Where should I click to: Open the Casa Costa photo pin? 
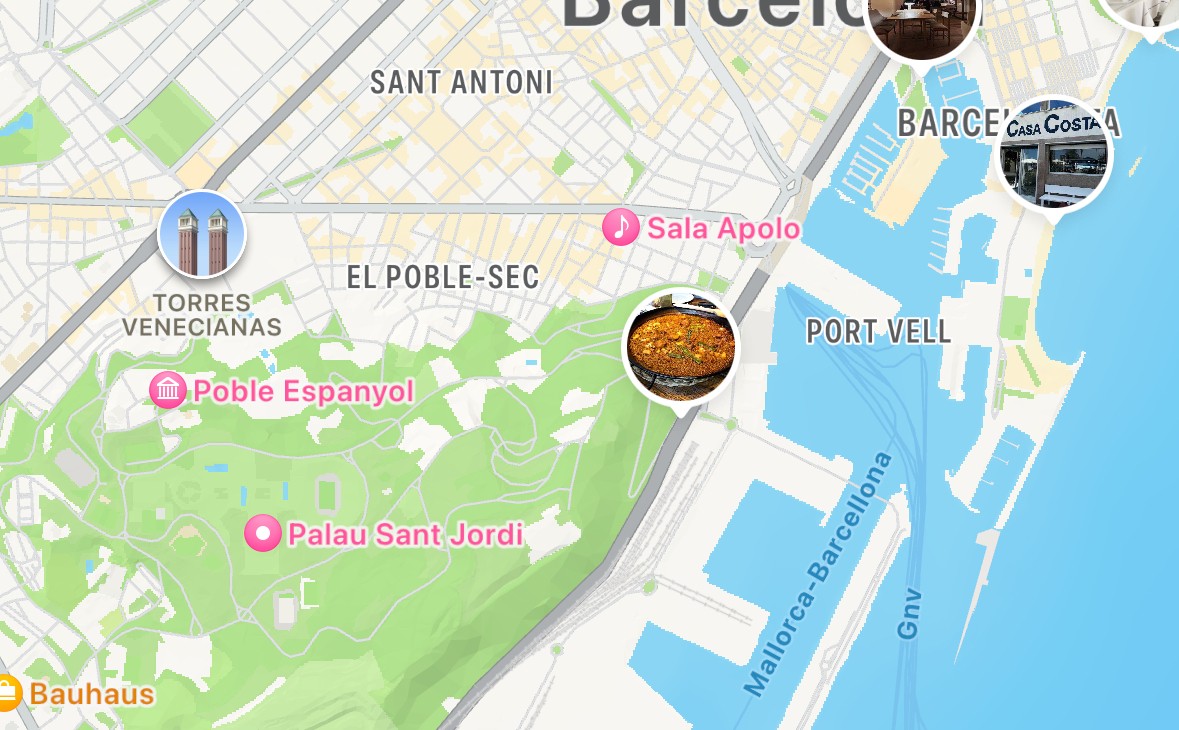point(1054,156)
